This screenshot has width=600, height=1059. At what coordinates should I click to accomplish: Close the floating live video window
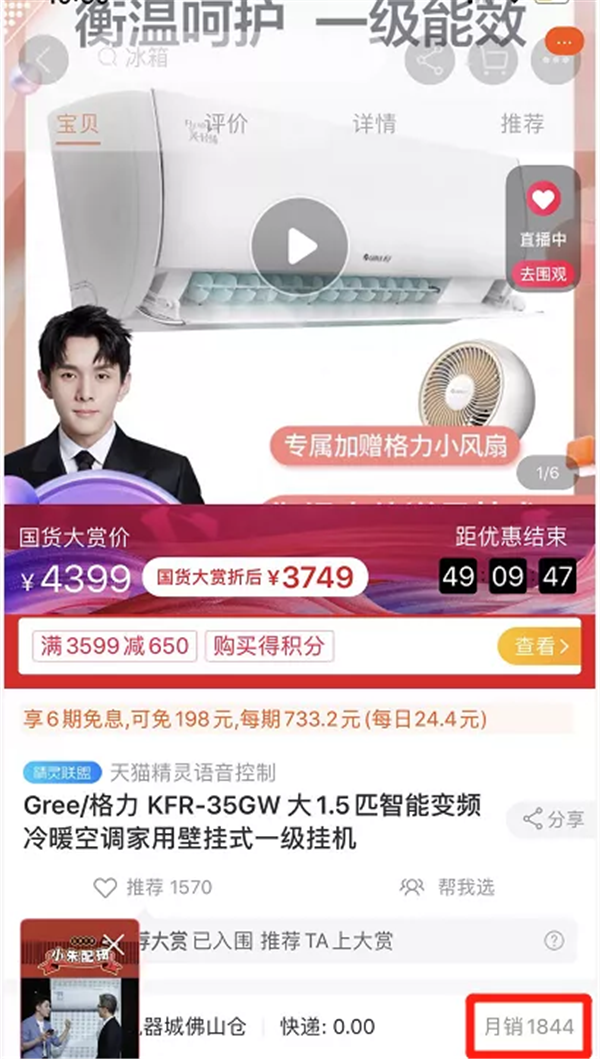tap(114, 943)
